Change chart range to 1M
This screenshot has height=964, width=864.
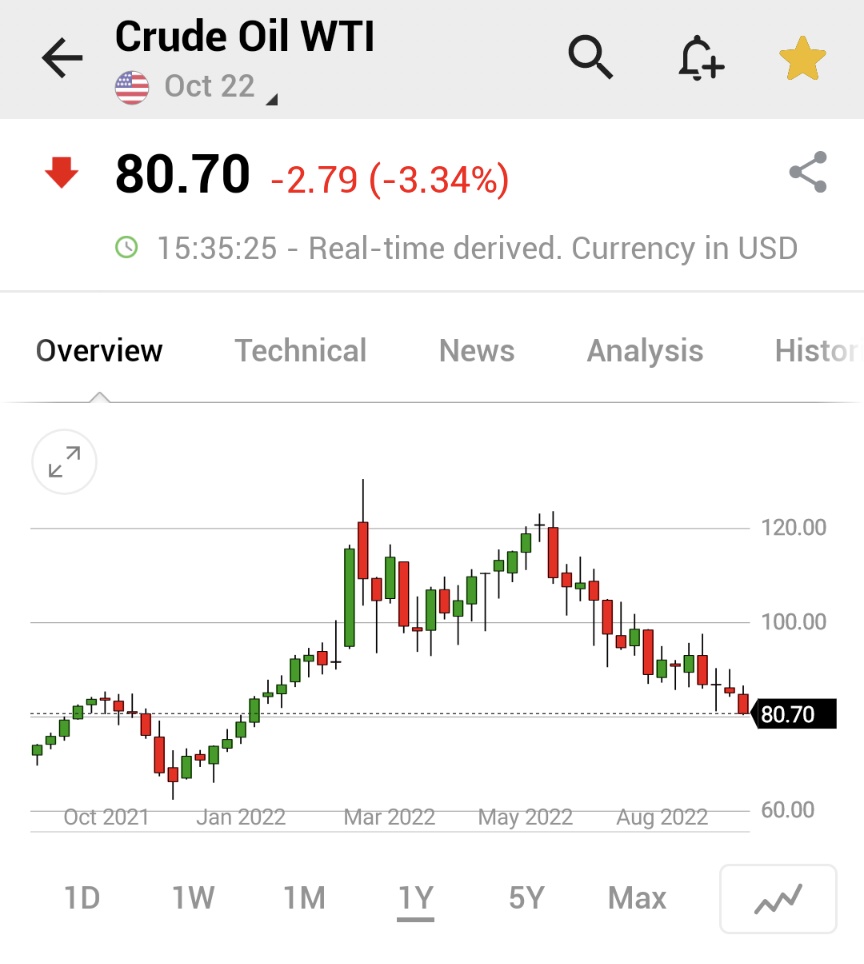tap(304, 898)
